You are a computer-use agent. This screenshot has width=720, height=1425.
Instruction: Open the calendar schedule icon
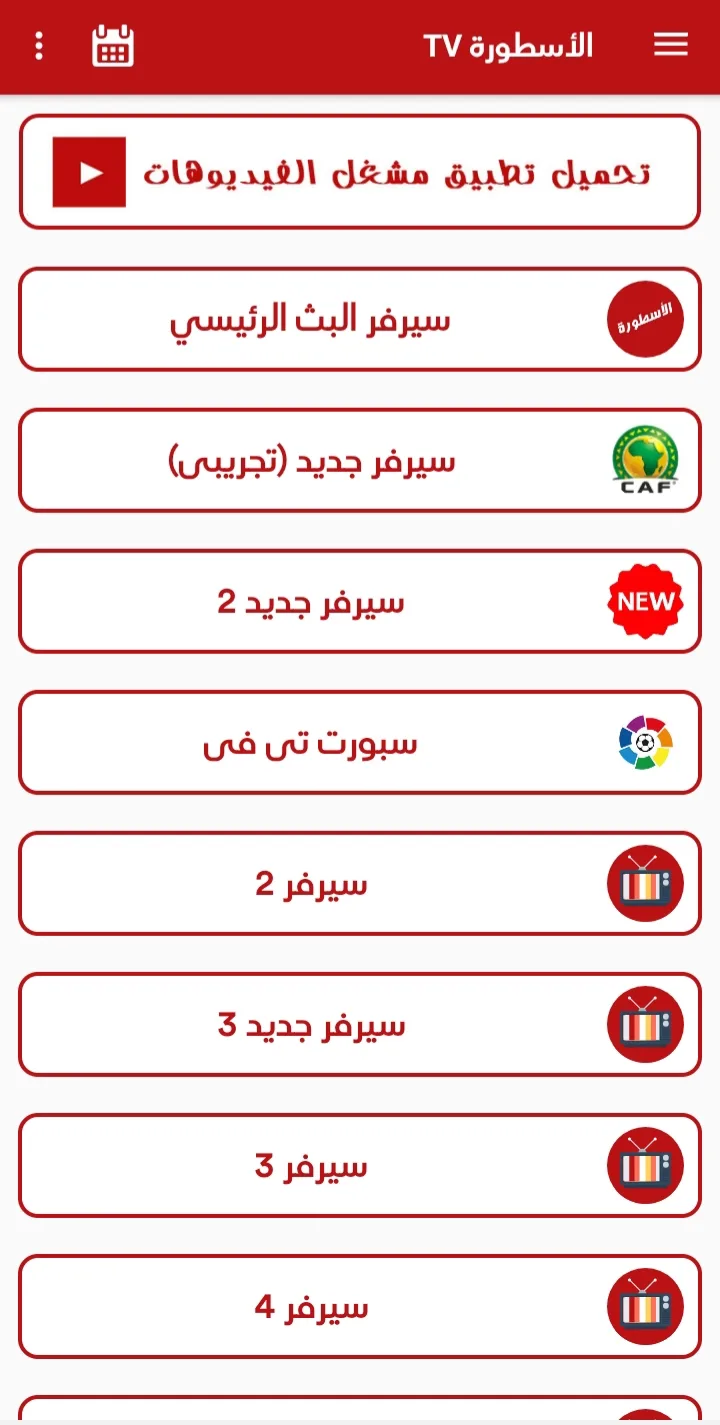112,45
